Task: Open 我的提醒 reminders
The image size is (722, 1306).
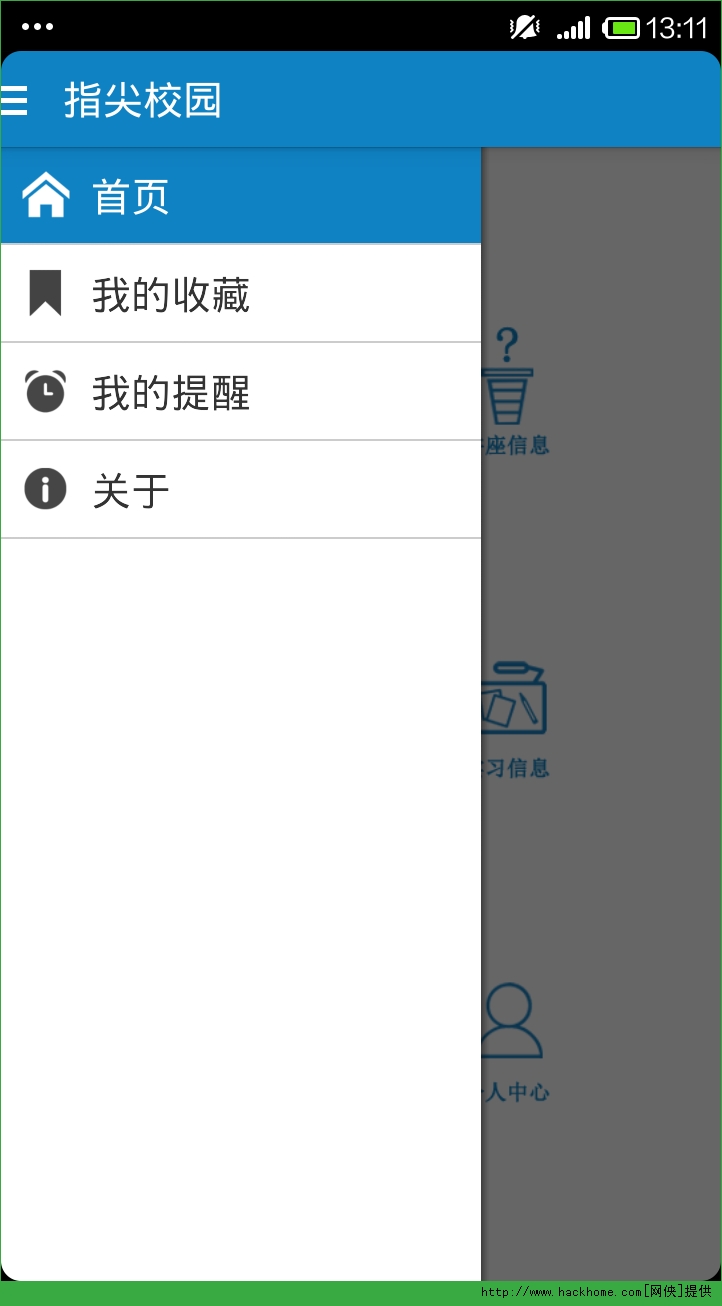Action: [240, 392]
